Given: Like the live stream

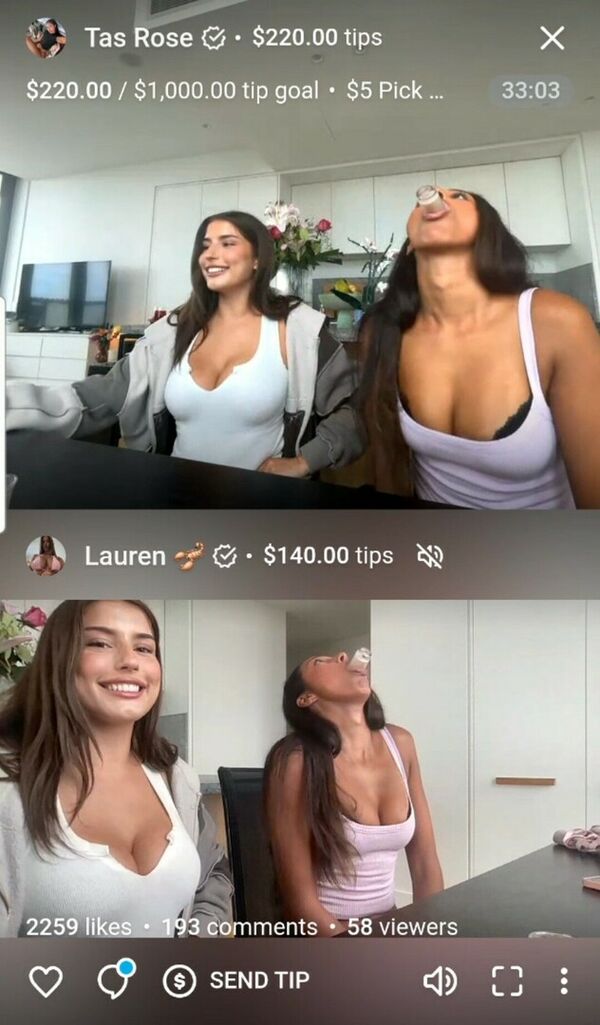Looking at the screenshot, I should click(x=46, y=981).
